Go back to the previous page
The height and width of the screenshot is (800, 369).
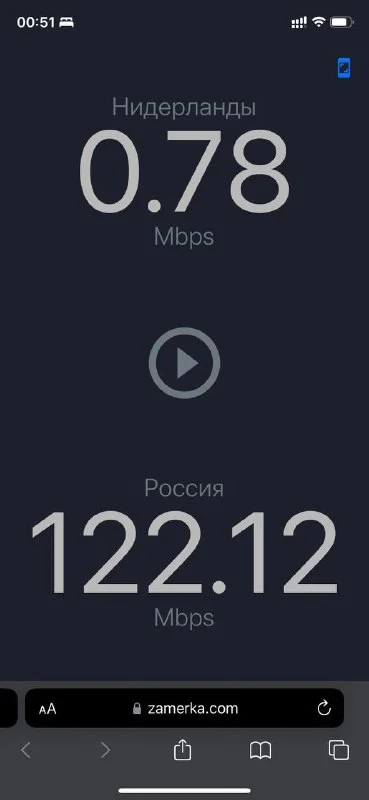(26, 750)
